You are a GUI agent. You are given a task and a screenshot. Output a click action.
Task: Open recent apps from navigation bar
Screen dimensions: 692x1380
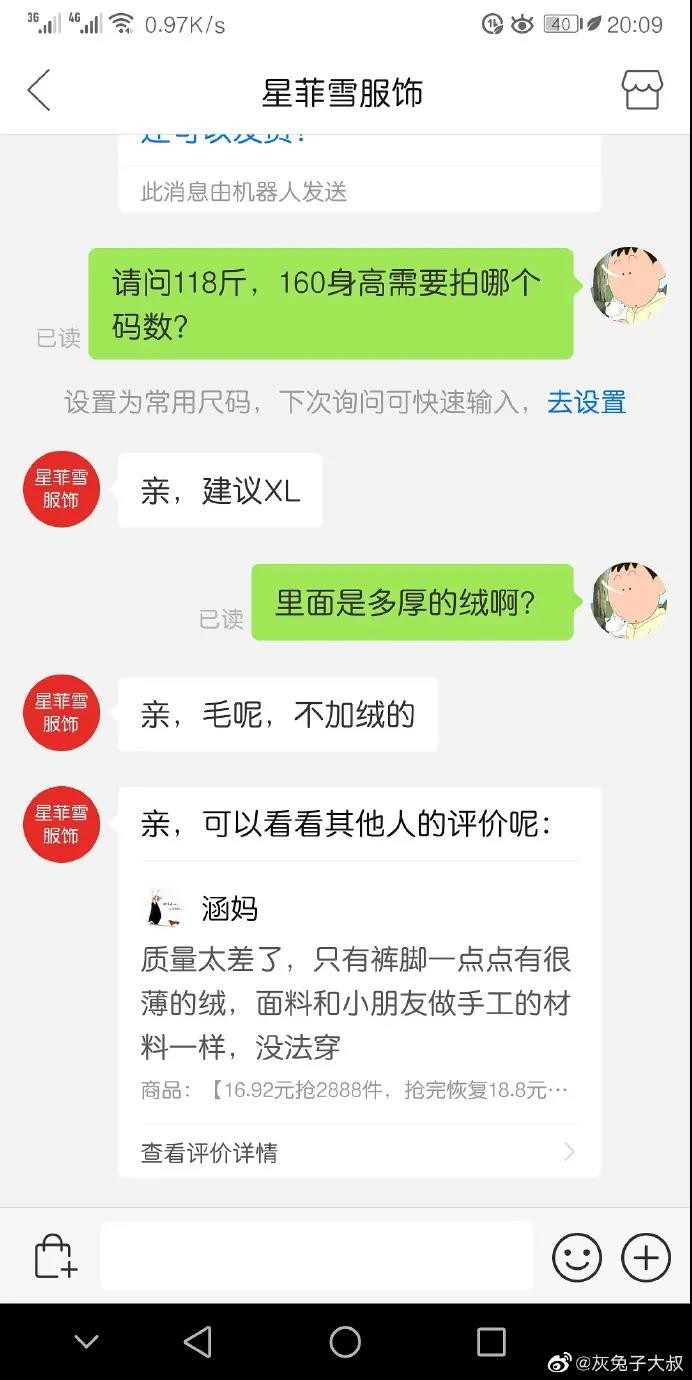[x=491, y=1342]
